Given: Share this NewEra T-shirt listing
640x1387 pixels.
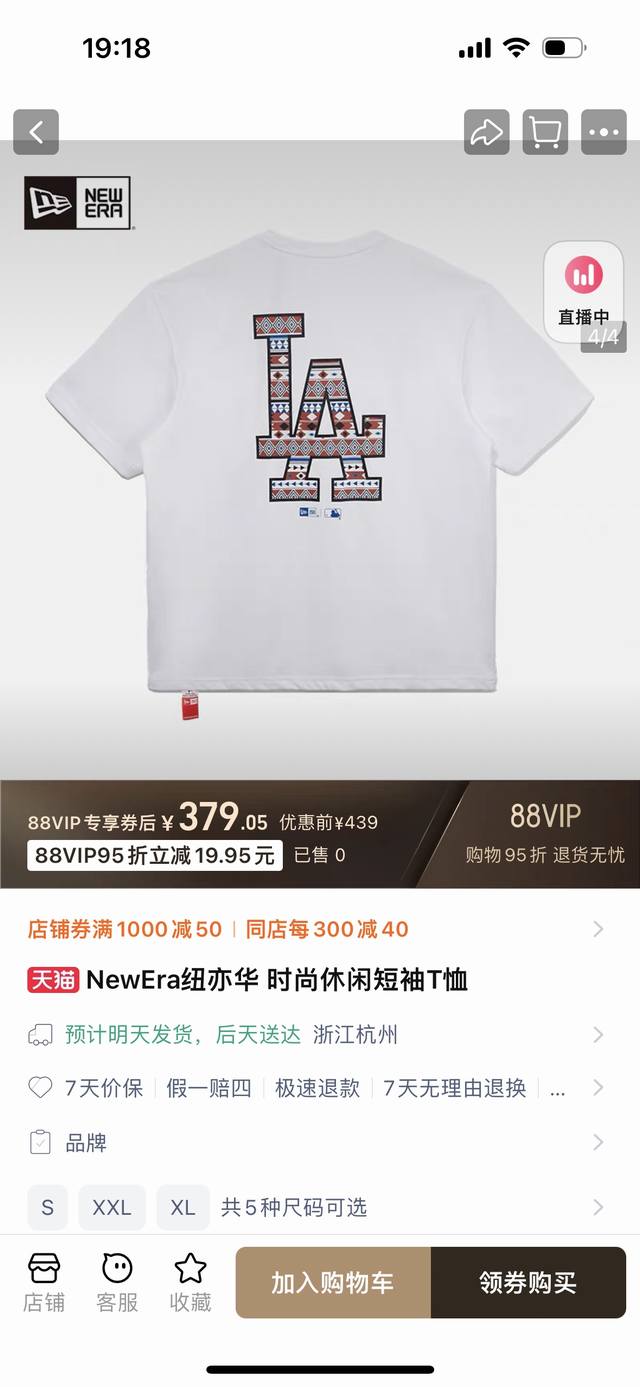Looking at the screenshot, I should pyautogui.click(x=487, y=132).
